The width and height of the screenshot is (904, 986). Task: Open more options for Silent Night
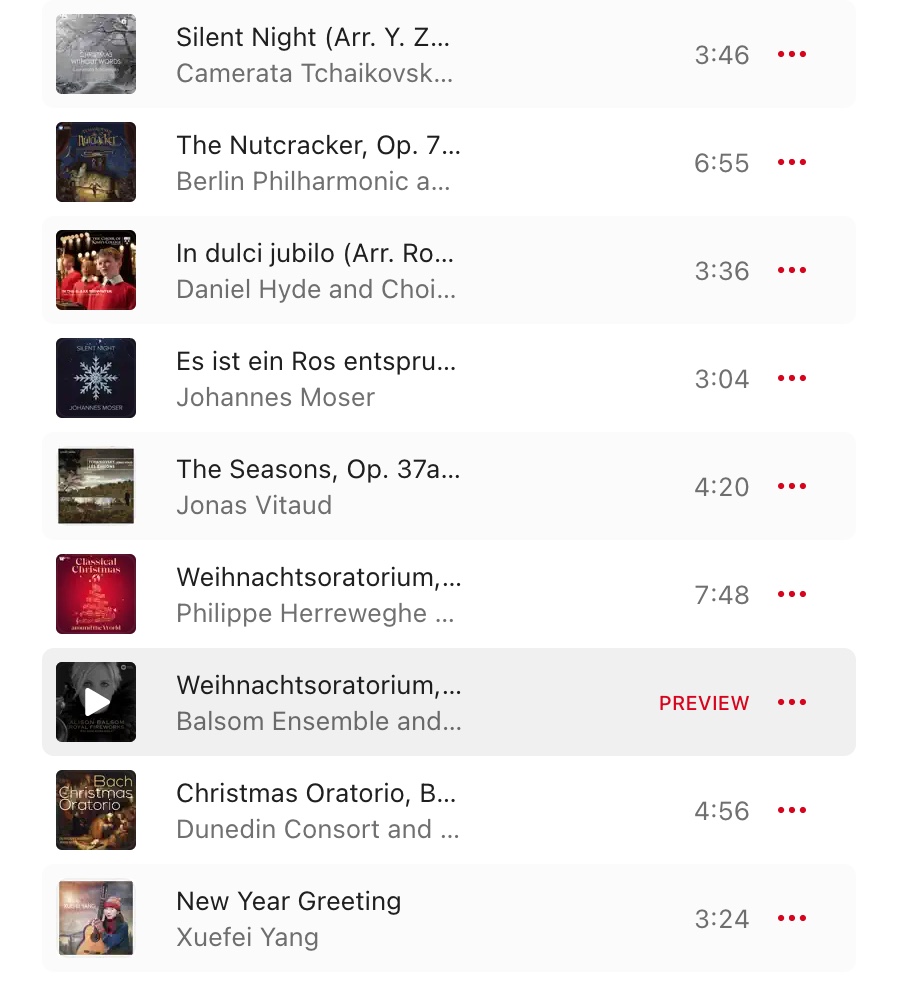click(792, 54)
